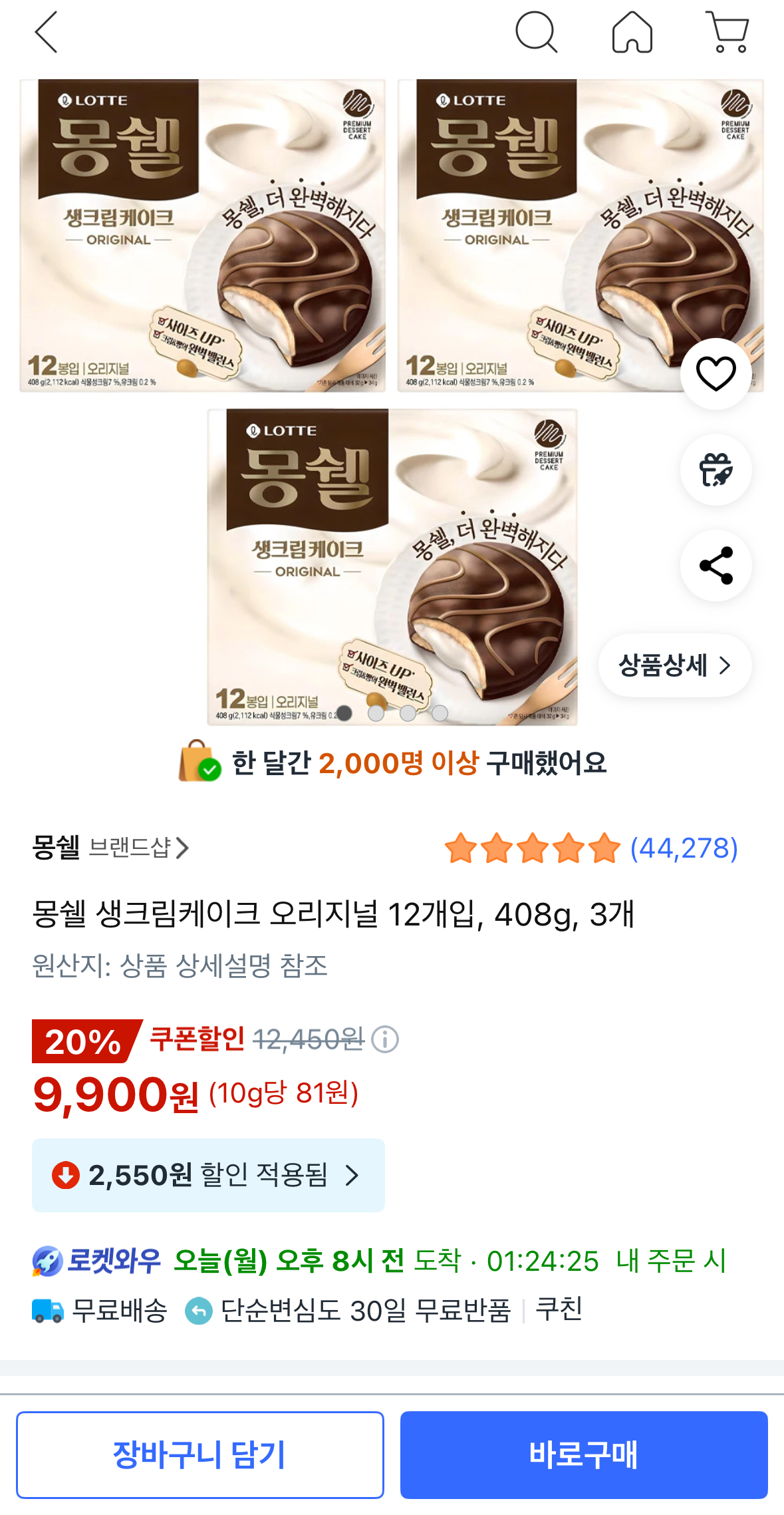This screenshot has height=1515, width=784.
Task: Add product to wishlist with heart icon
Action: click(716, 373)
